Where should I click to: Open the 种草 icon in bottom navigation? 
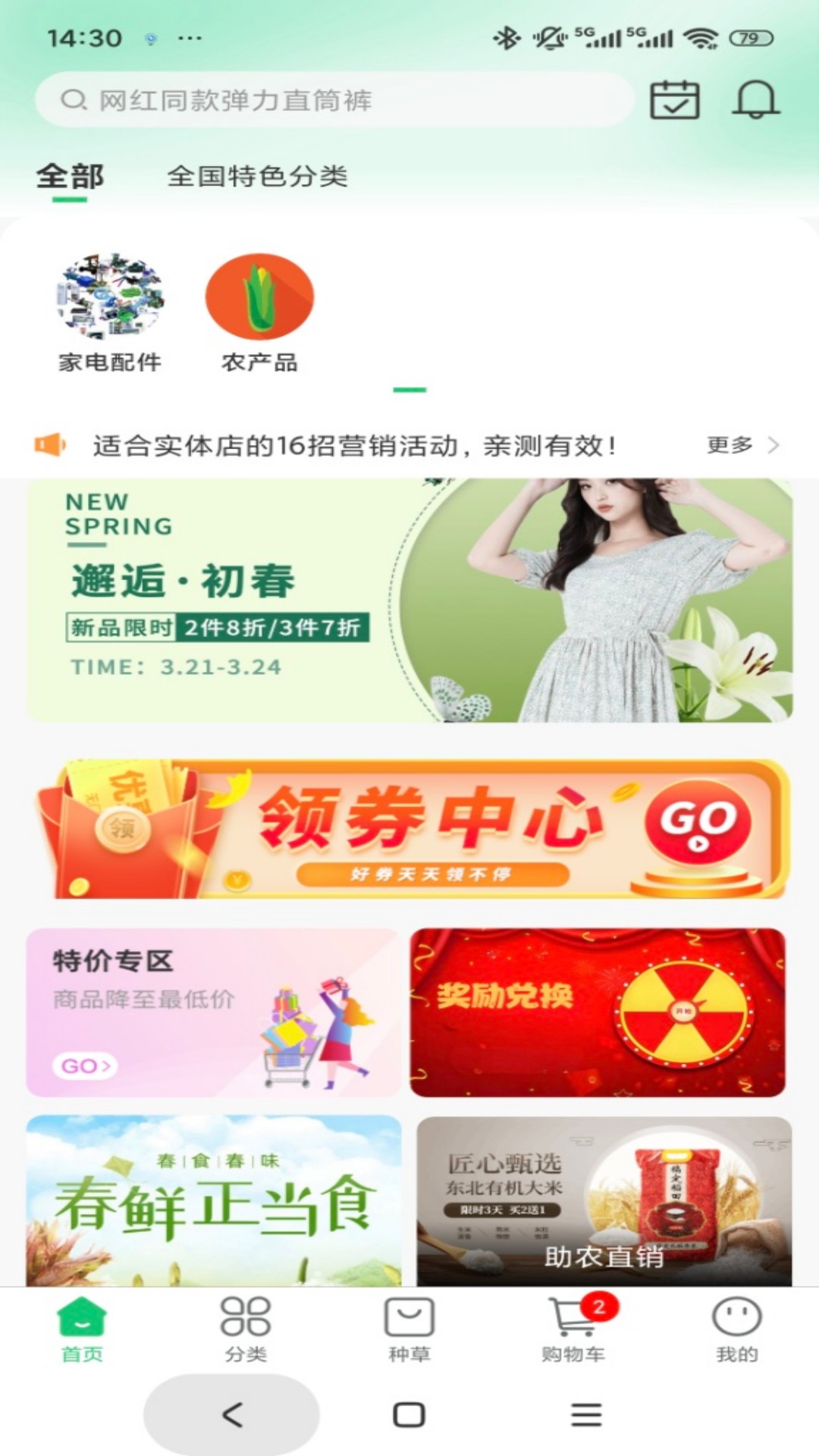[409, 1323]
